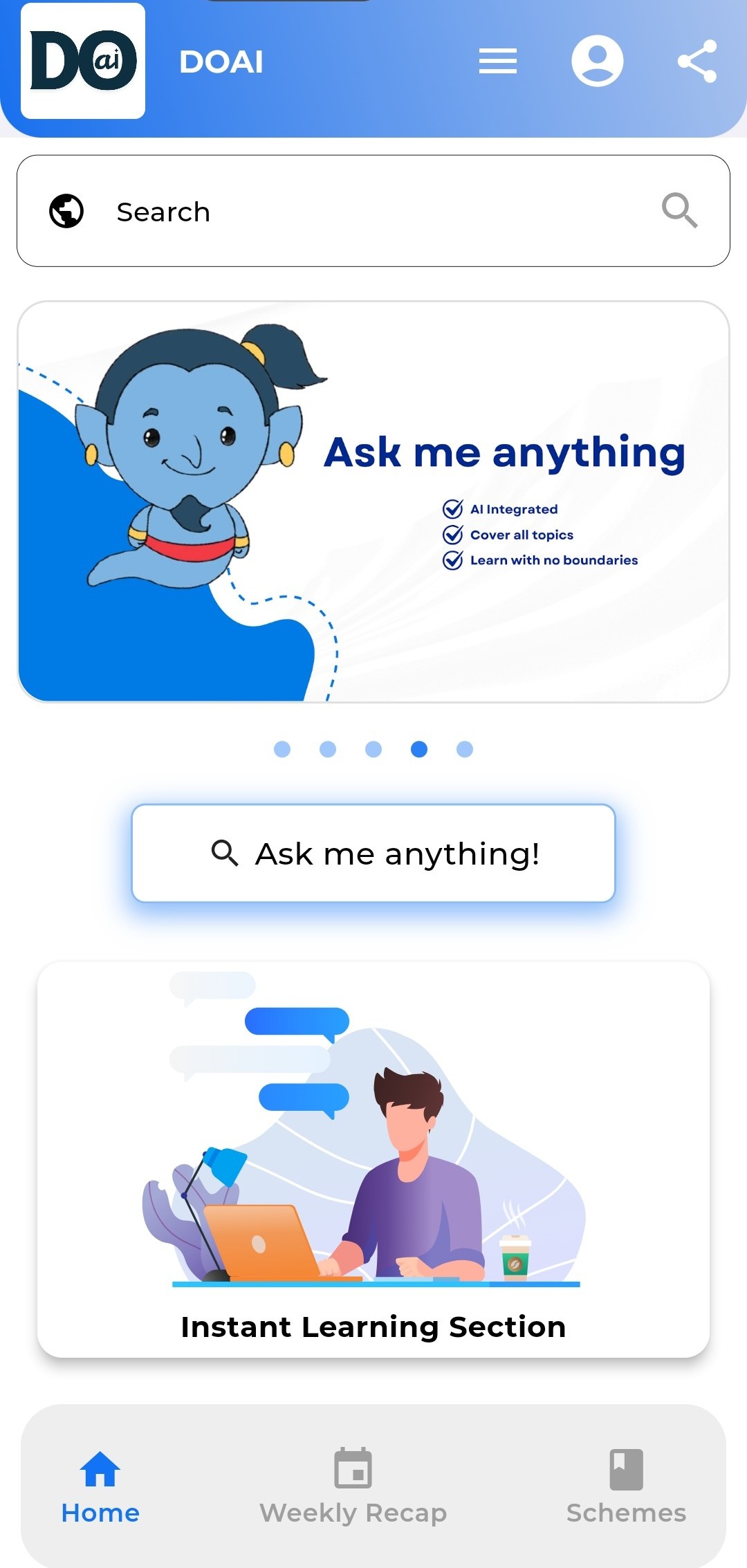The image size is (747, 1568).
Task: Open the user profile icon
Action: 597,61
